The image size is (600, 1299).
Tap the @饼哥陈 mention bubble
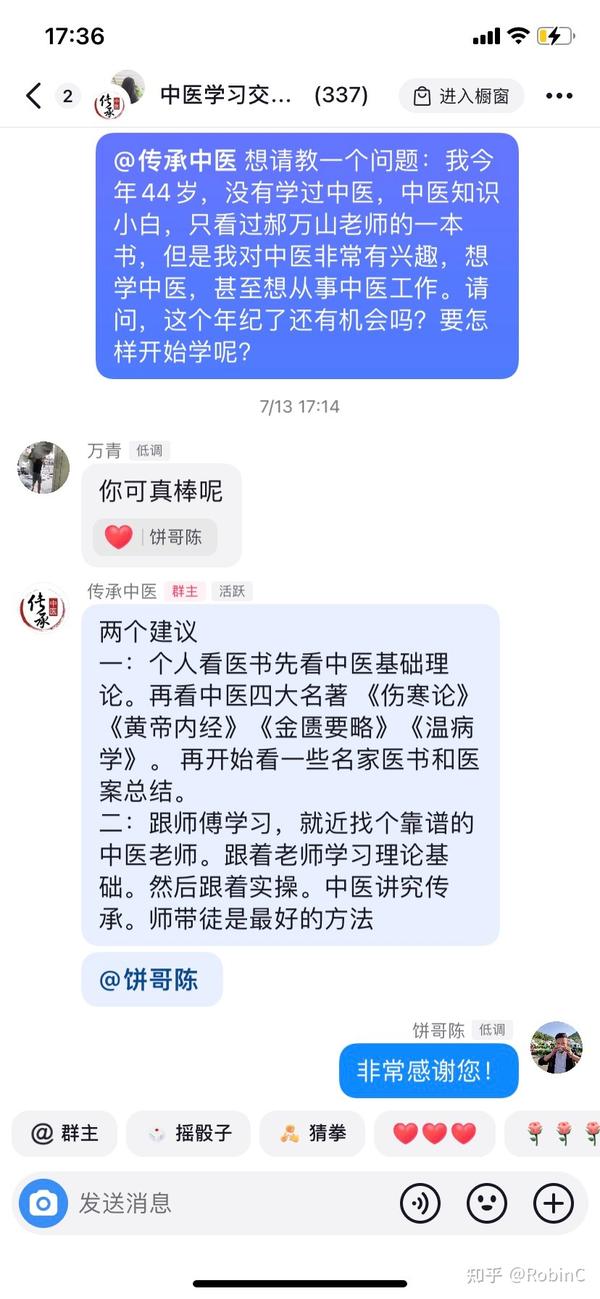pyautogui.click(x=152, y=980)
